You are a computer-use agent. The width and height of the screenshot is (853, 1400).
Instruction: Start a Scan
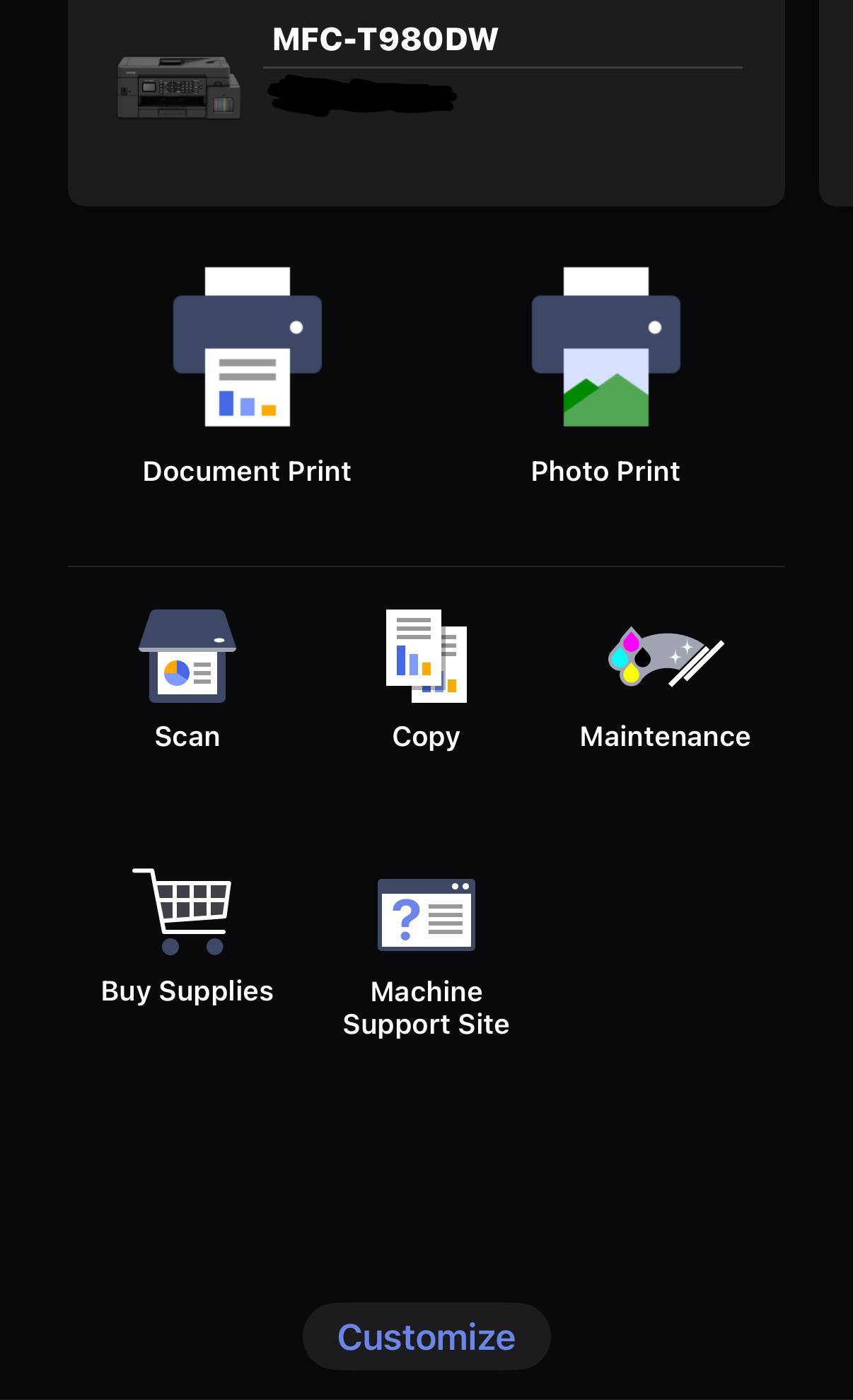[x=187, y=679]
